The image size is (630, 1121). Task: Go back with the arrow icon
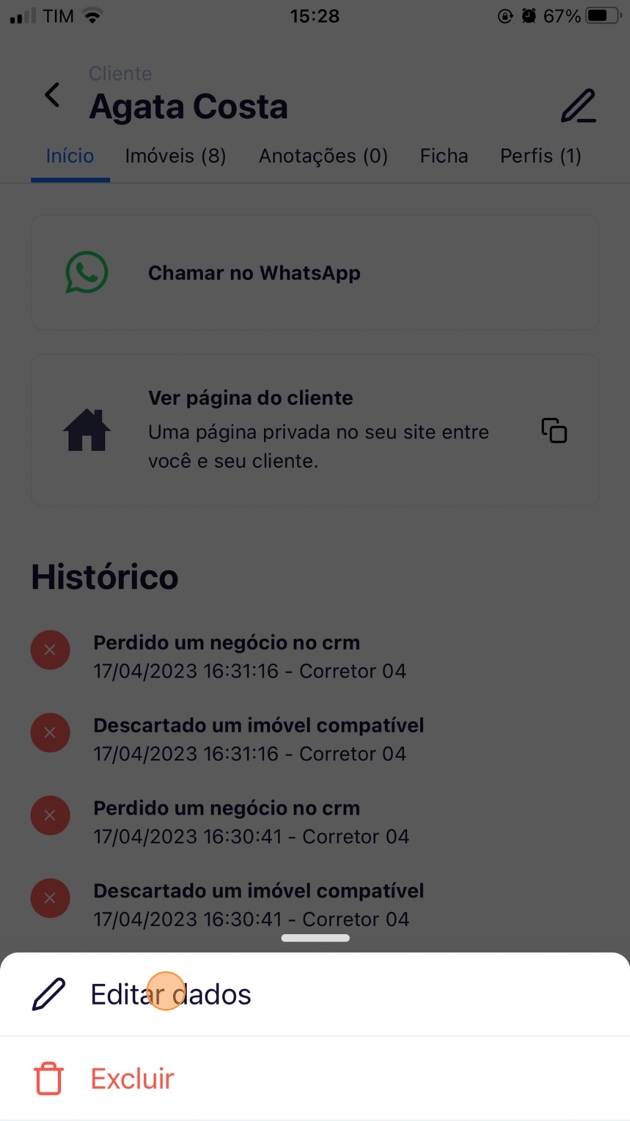52,95
